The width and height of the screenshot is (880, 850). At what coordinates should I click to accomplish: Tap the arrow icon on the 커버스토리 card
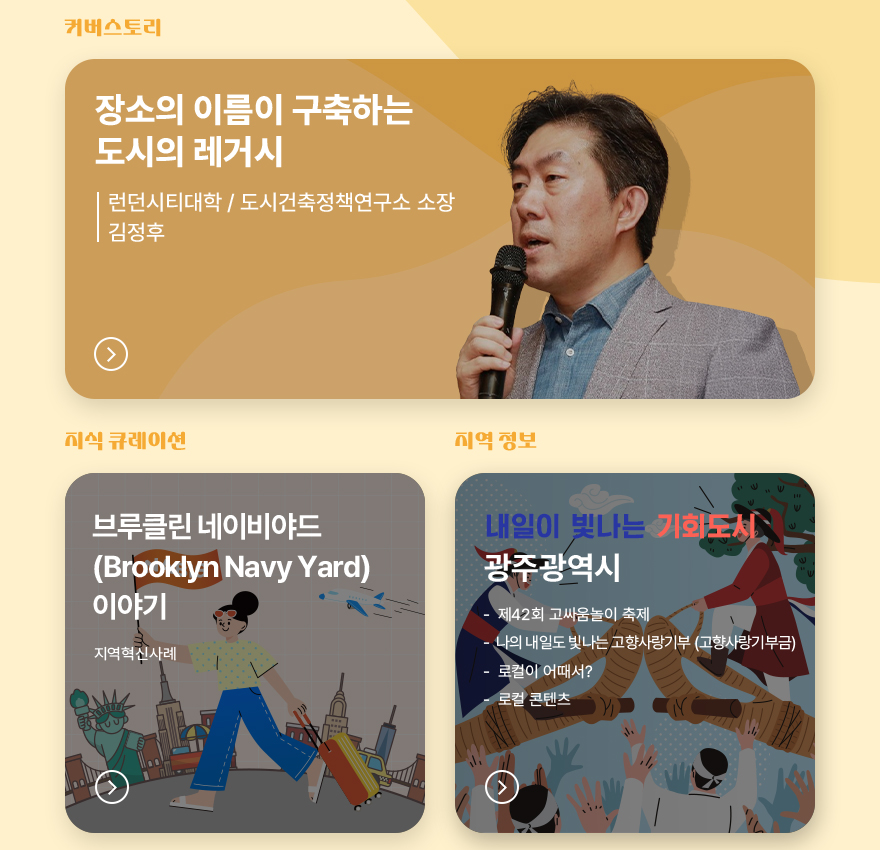[111, 354]
